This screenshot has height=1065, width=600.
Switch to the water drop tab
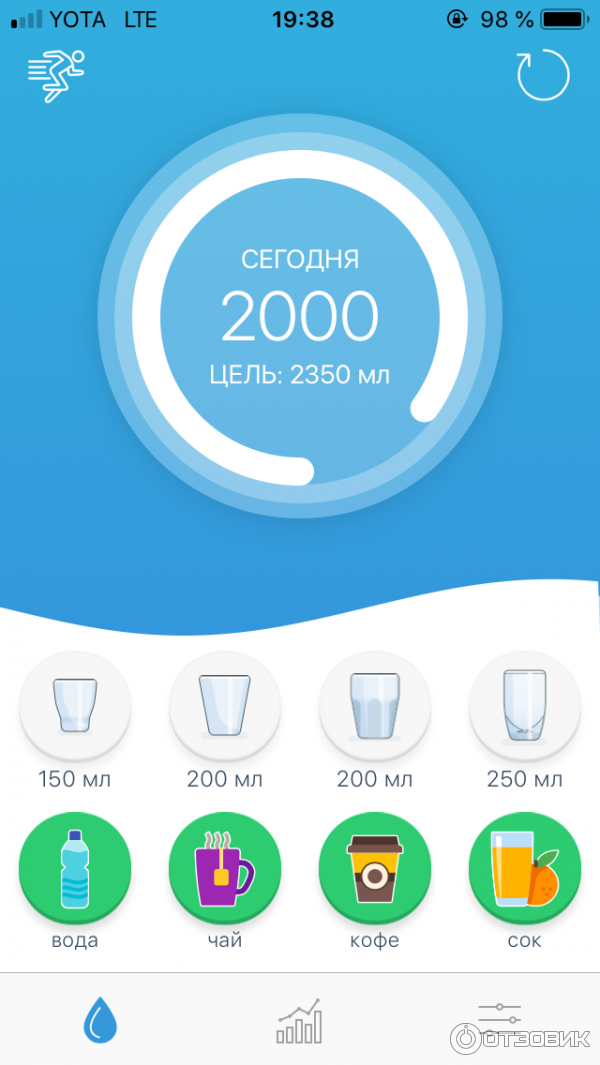pyautogui.click(x=100, y=1021)
